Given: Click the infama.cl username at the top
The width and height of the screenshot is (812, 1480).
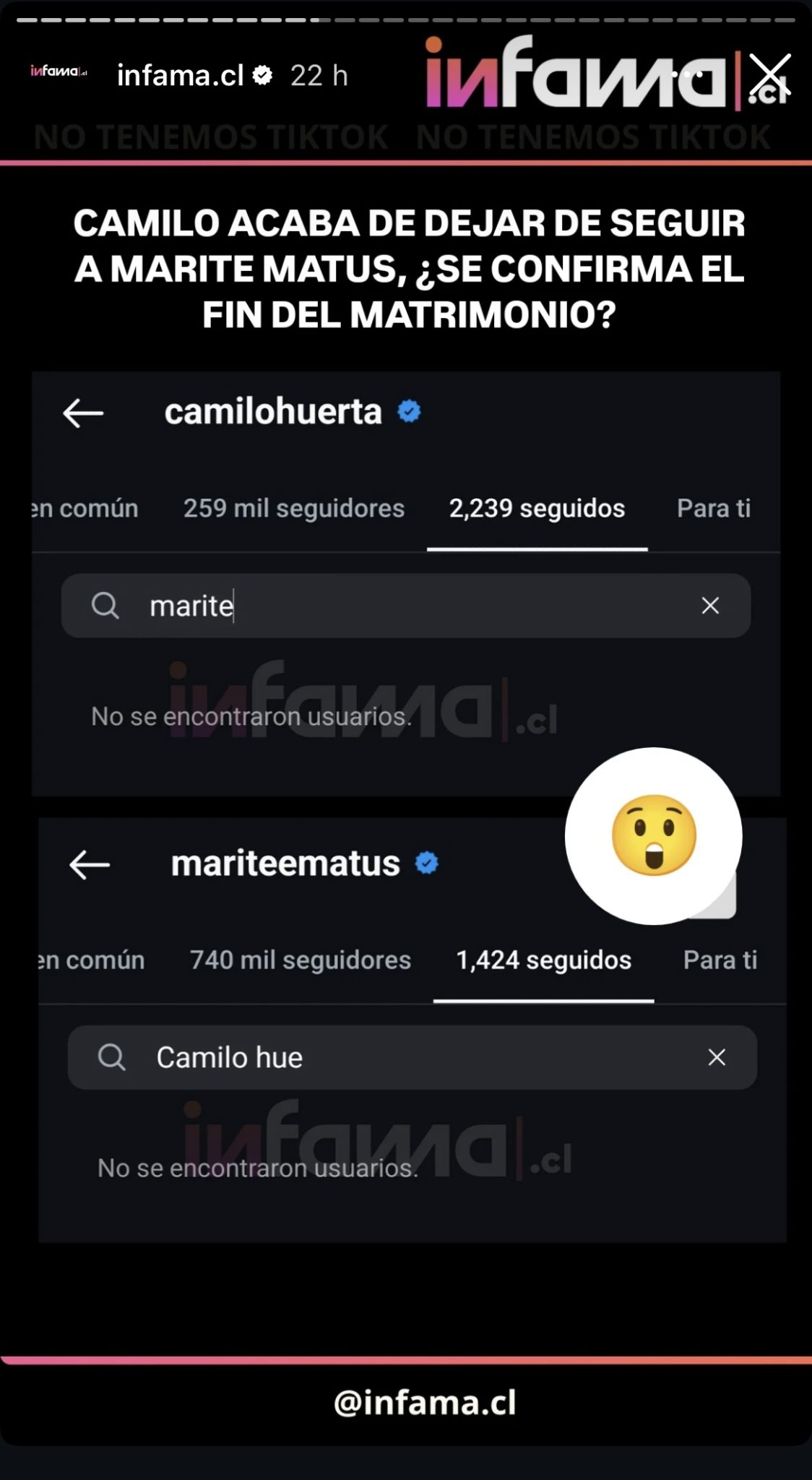Looking at the screenshot, I should pos(179,73).
